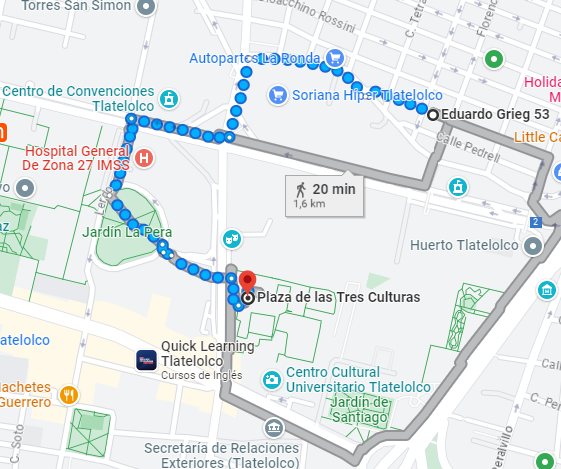The height and width of the screenshot is (469, 561).
Task: Open the Centro de Convenciones Tlatelolco marker
Action: pos(169,99)
